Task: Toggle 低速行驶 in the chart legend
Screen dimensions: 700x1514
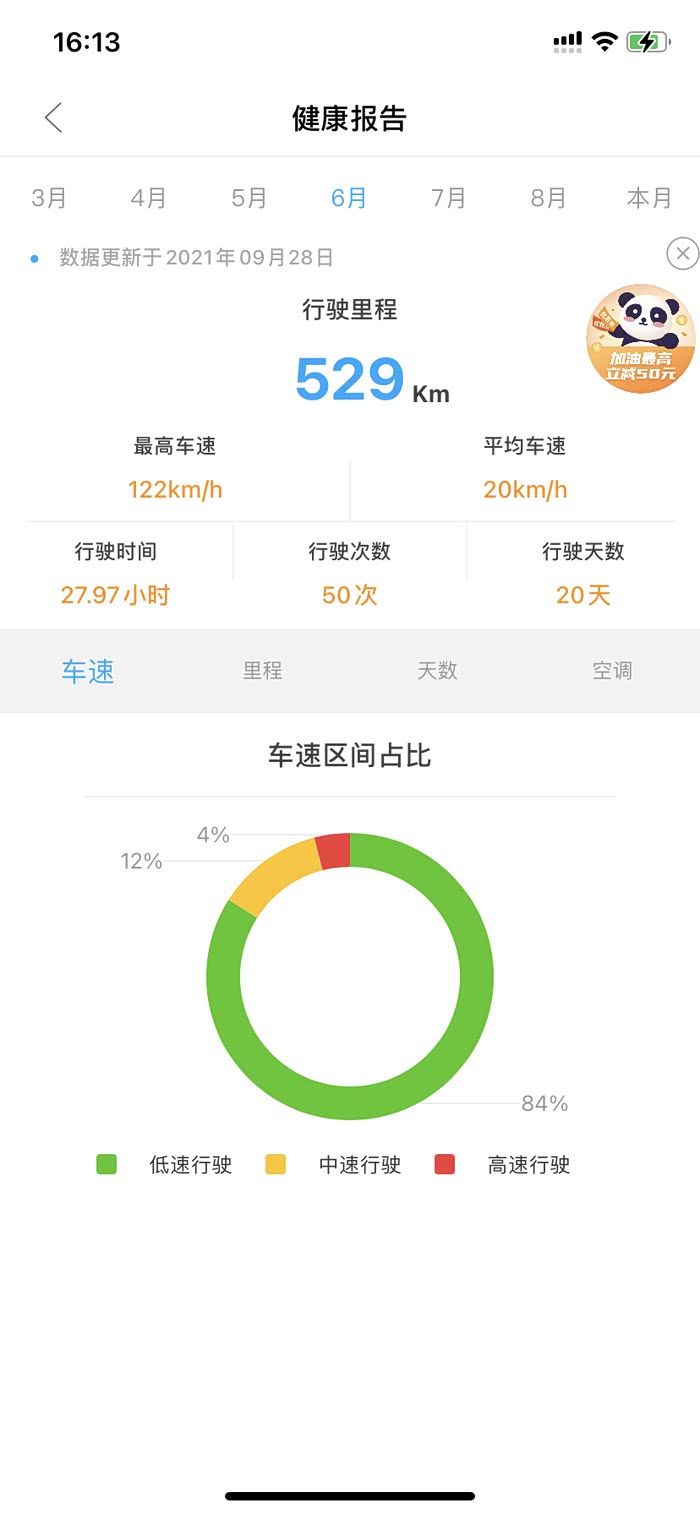Action: 164,1165
